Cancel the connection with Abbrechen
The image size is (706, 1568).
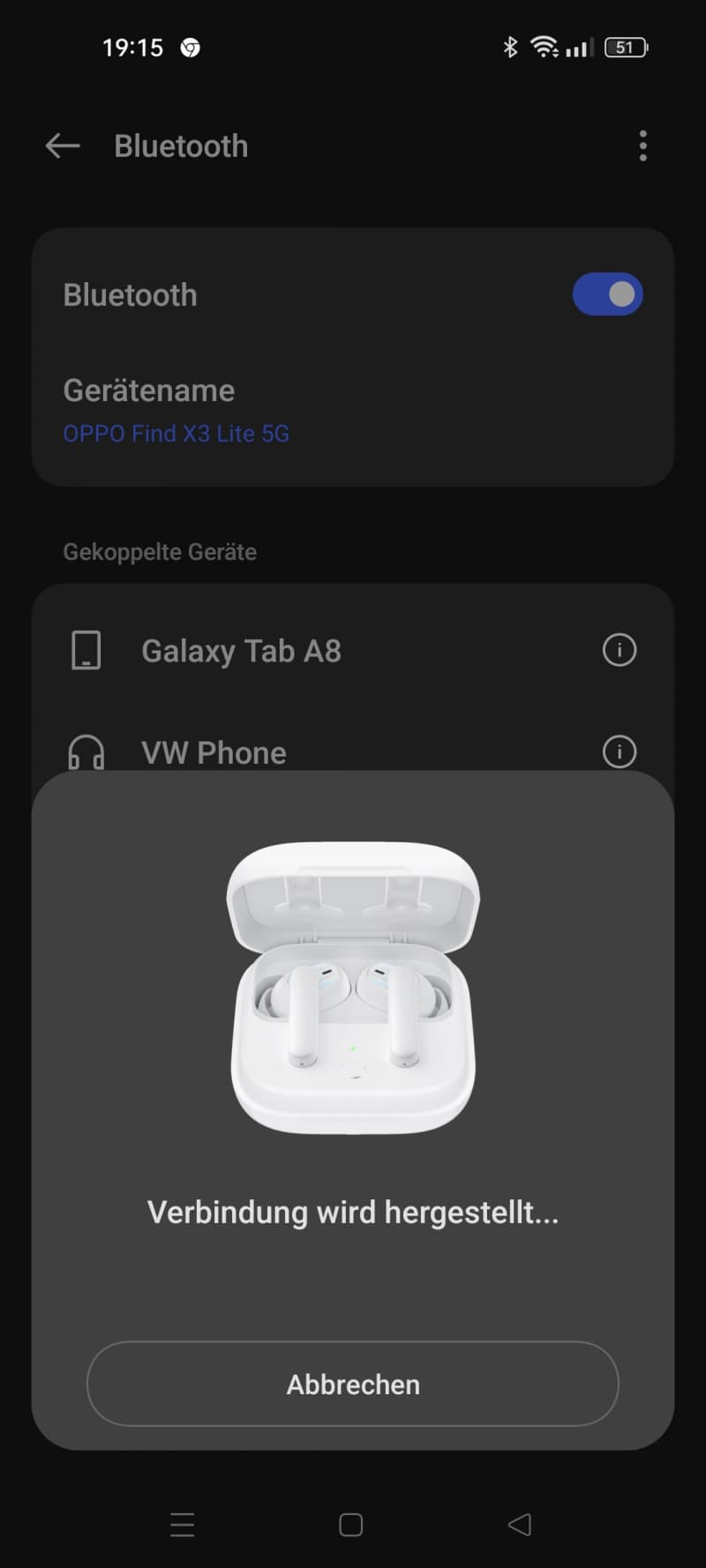353,1384
